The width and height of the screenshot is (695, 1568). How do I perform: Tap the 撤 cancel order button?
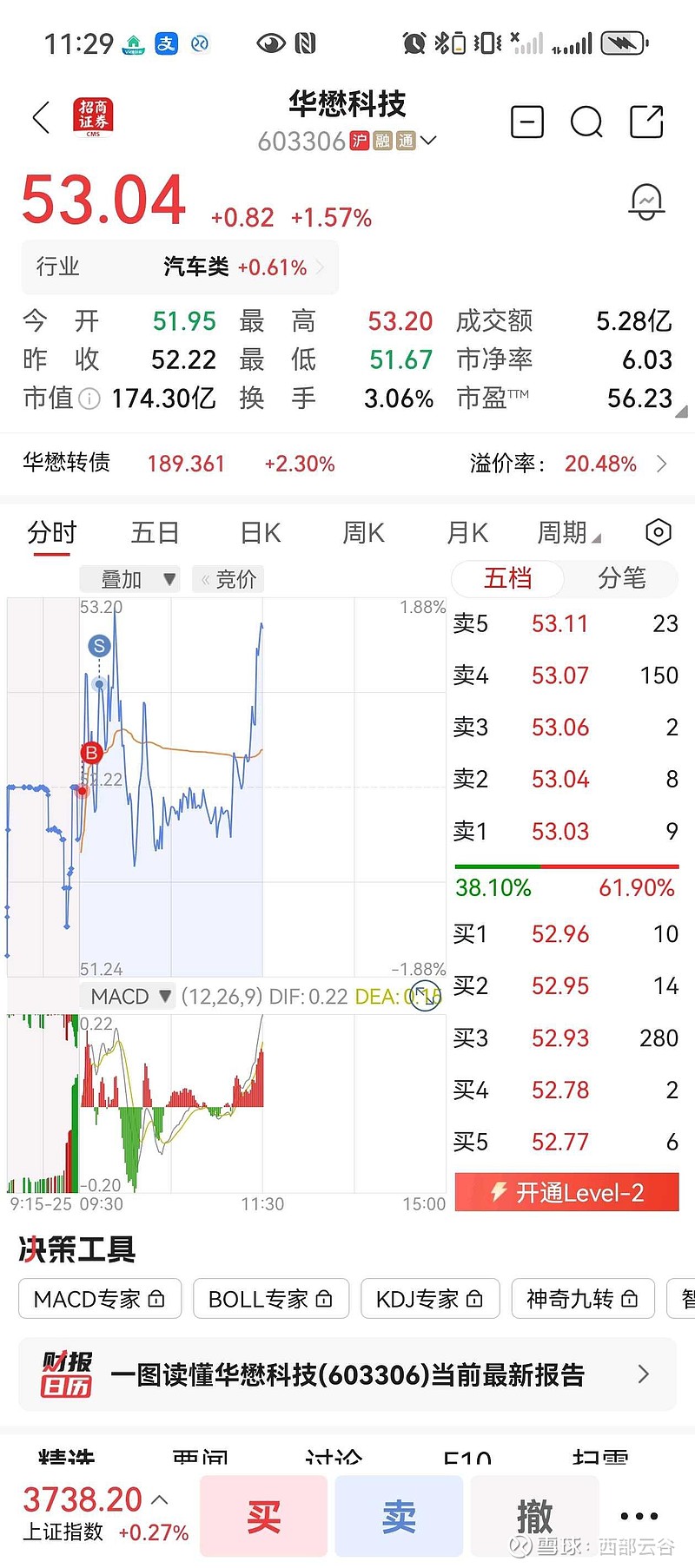click(534, 1516)
